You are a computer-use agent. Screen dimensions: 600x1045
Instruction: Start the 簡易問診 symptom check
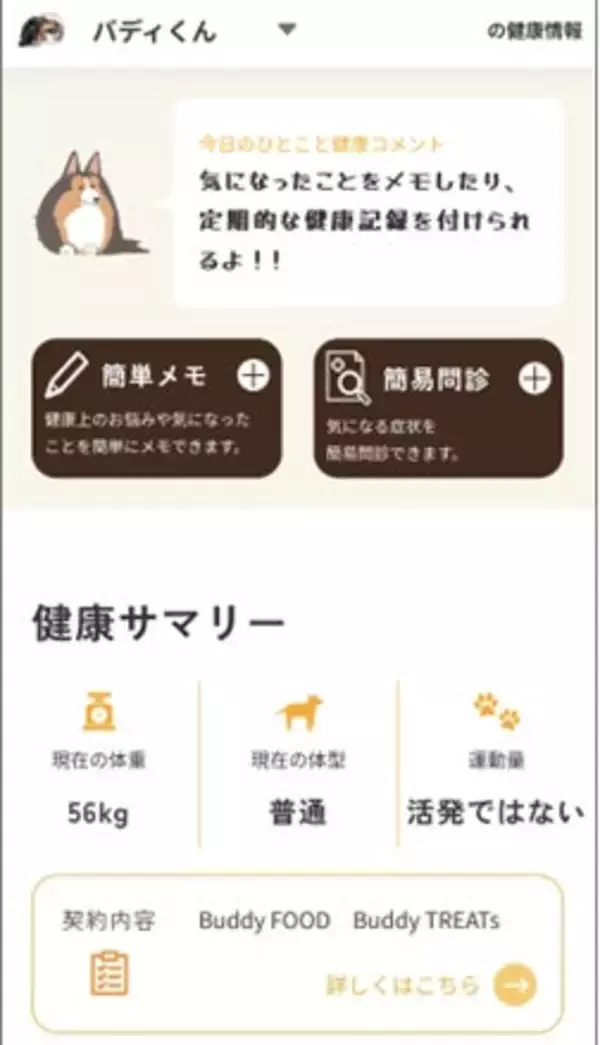[534, 379]
